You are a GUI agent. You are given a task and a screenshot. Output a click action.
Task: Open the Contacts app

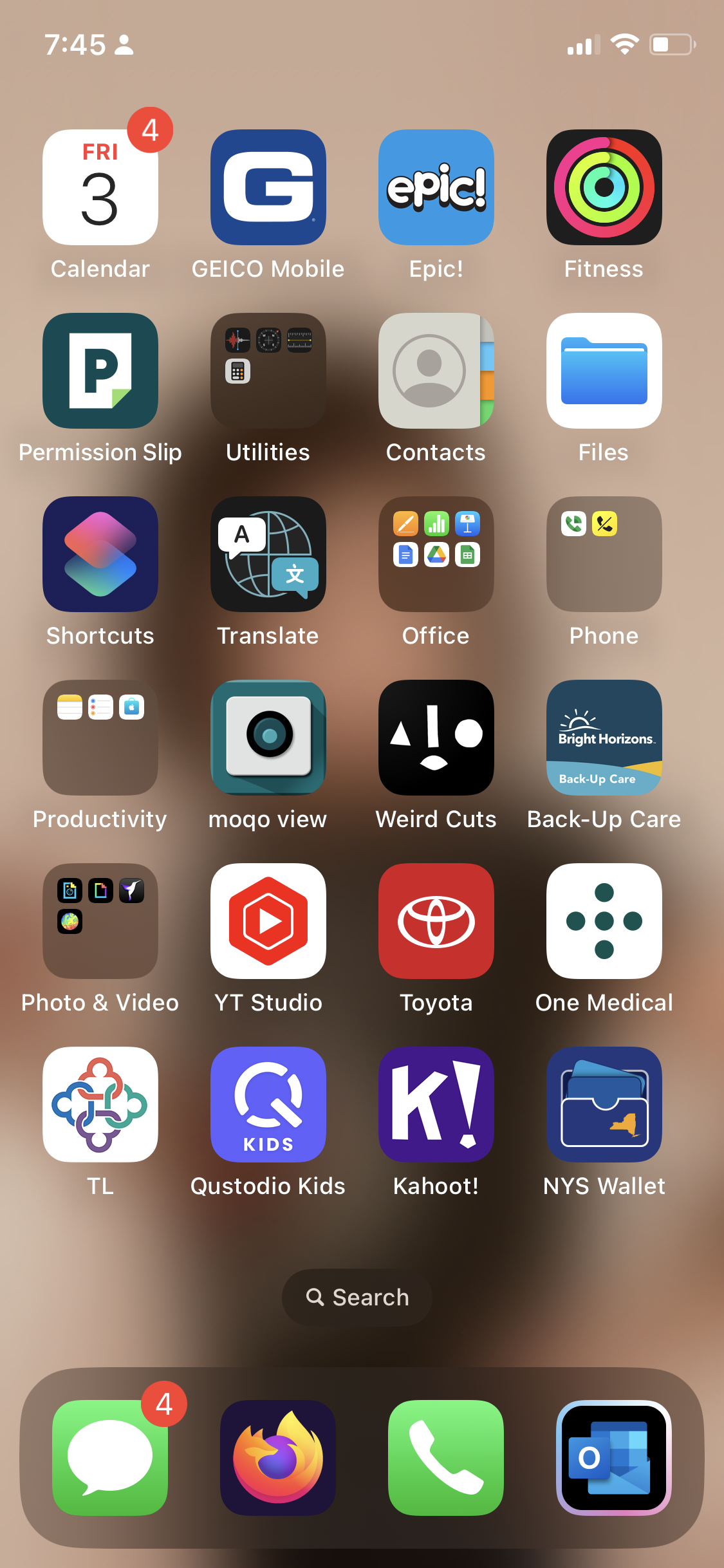point(436,371)
